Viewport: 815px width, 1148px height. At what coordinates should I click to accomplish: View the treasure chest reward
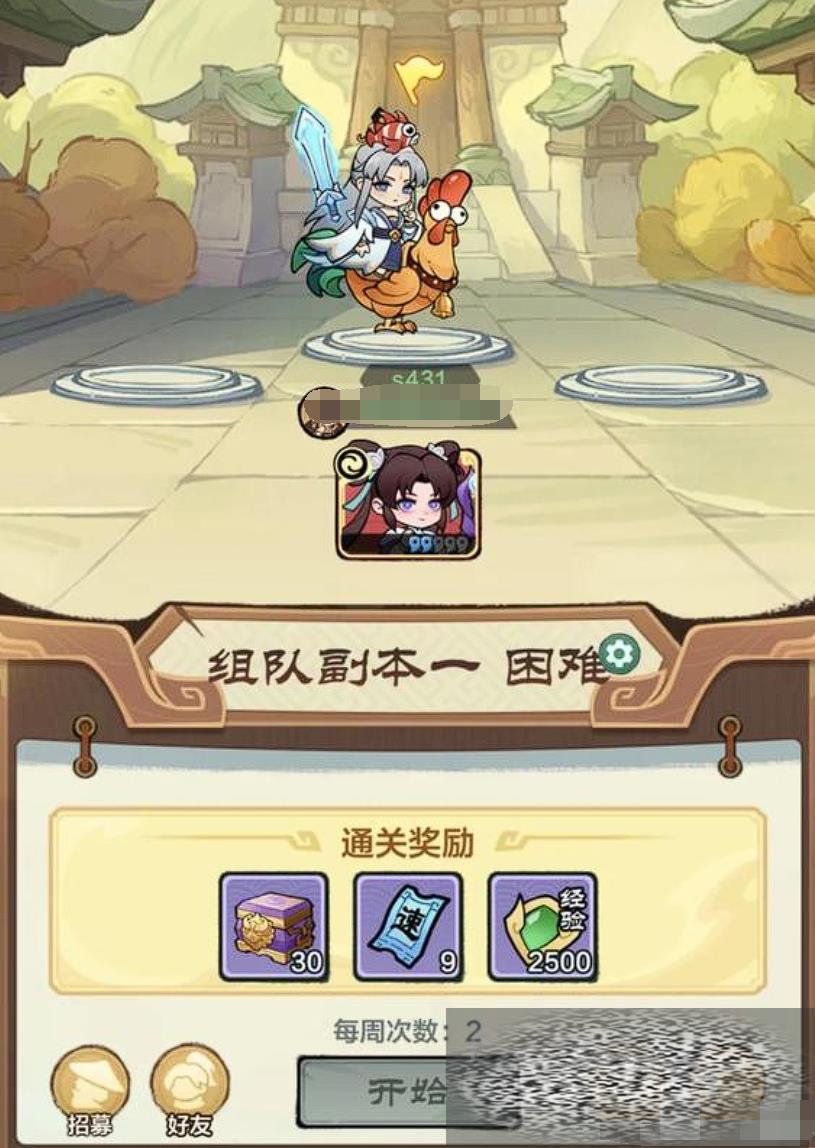274,926
